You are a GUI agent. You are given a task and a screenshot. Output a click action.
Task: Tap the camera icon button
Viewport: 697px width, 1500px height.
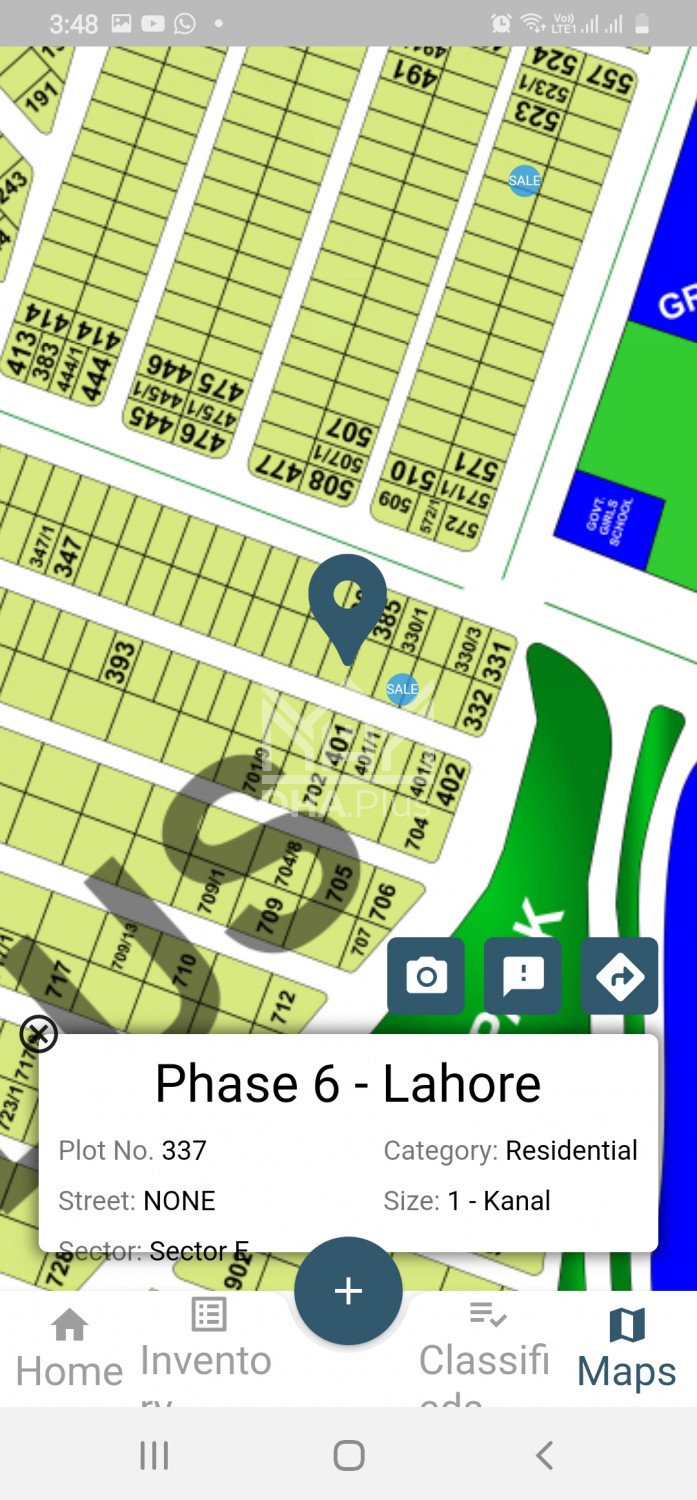click(x=426, y=976)
